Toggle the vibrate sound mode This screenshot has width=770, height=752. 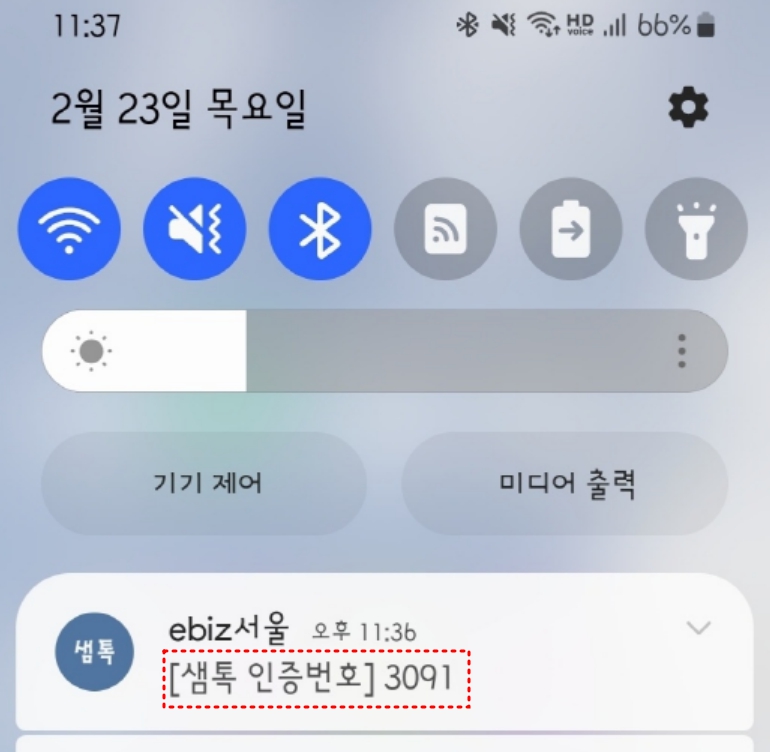[x=194, y=229]
